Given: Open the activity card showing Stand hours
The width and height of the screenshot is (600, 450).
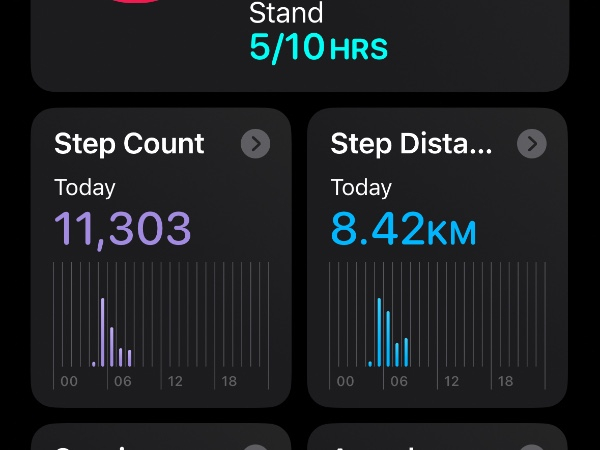Looking at the screenshot, I should 300,40.
